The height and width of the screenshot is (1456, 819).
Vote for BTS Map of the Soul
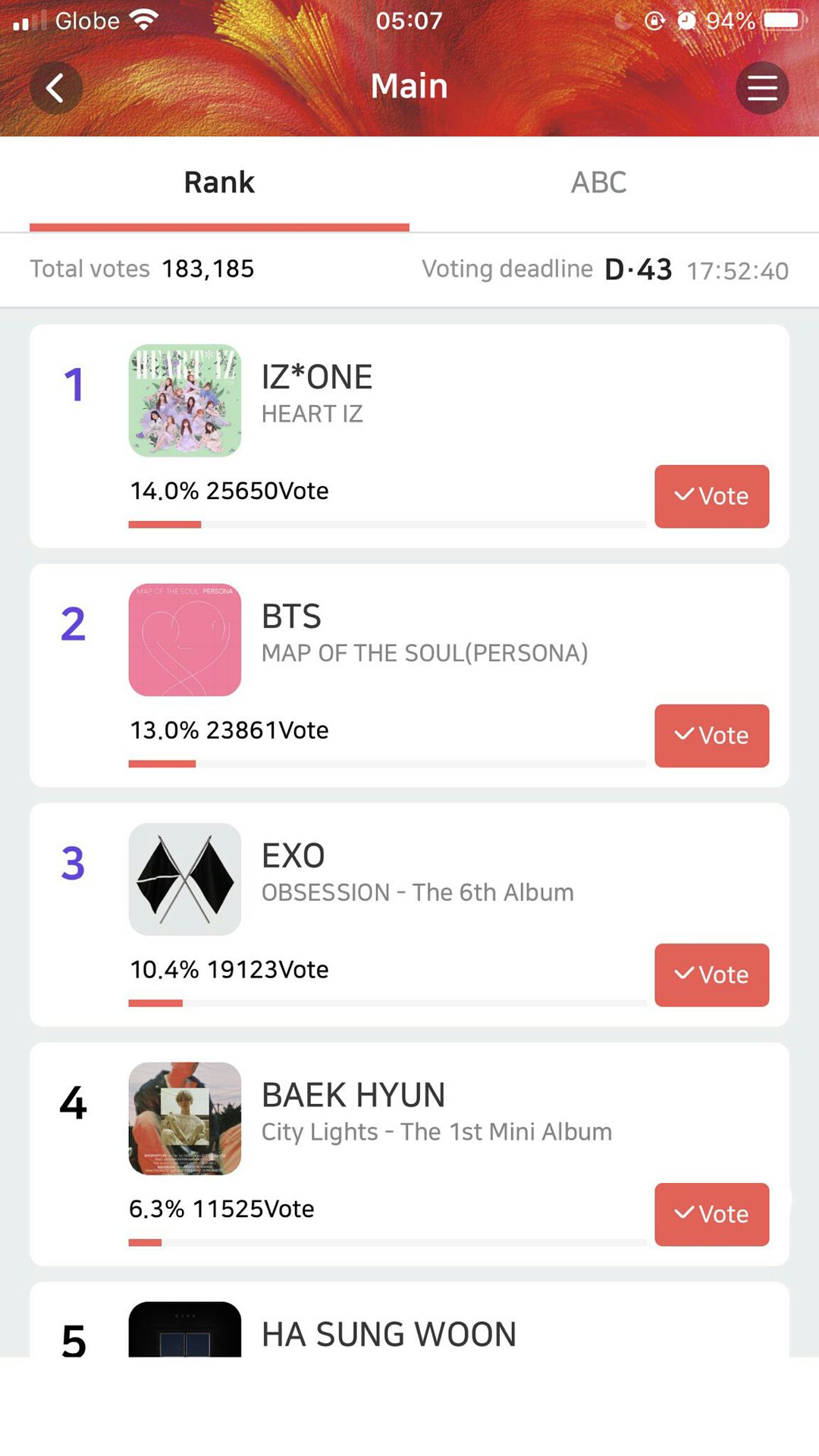(x=711, y=736)
